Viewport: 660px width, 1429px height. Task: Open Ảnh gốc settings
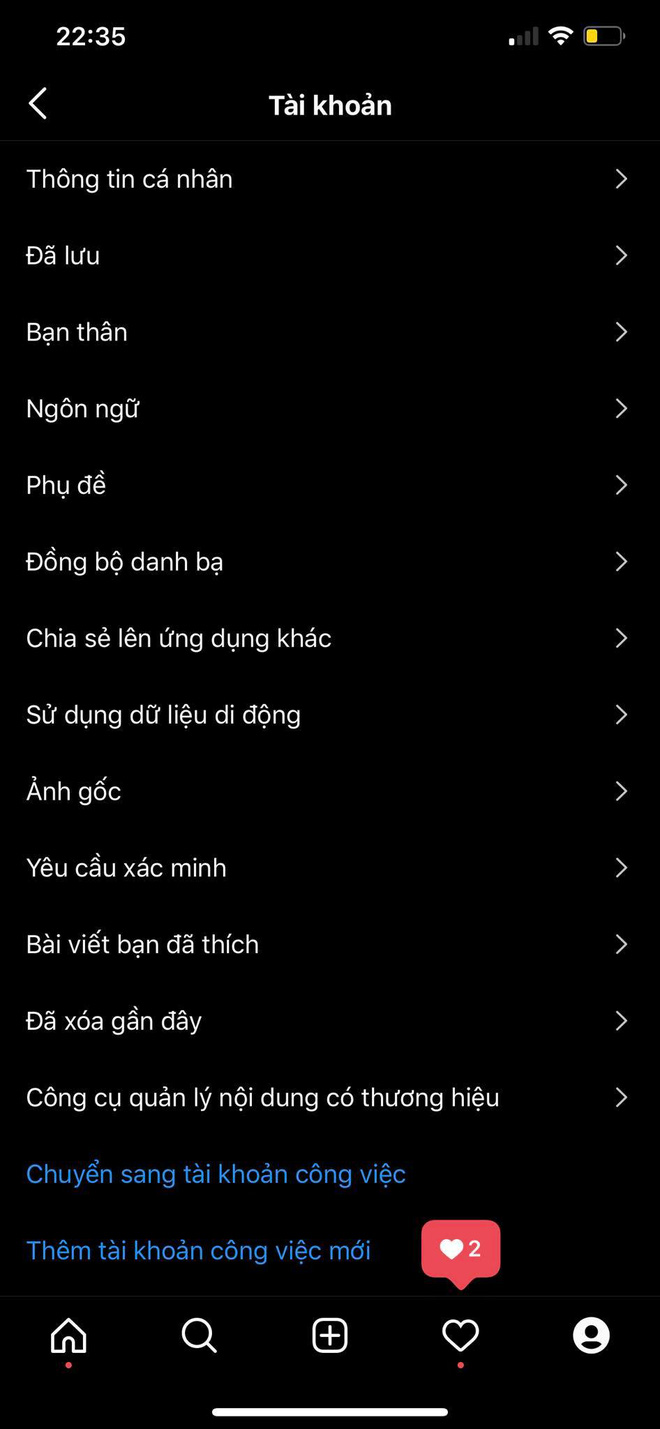[x=74, y=791]
